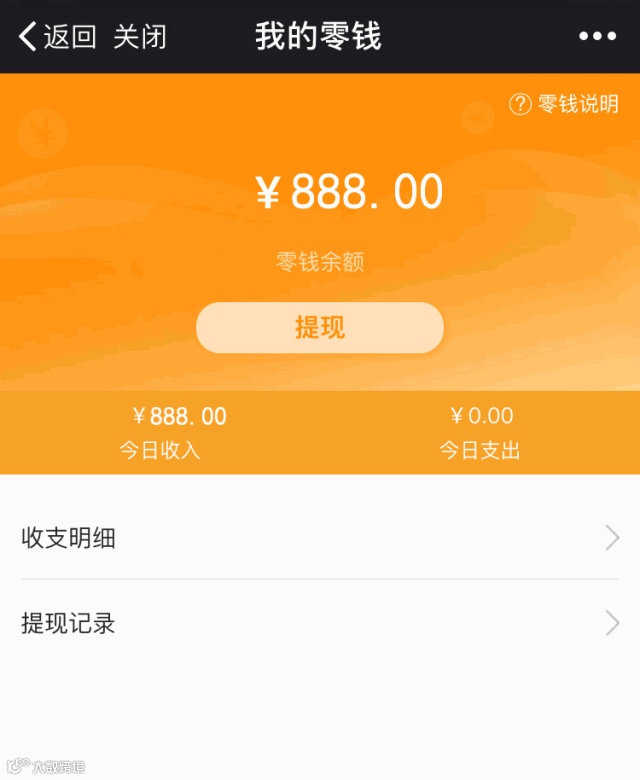Close the page with 关闭
640x780 pixels.
pos(139,37)
